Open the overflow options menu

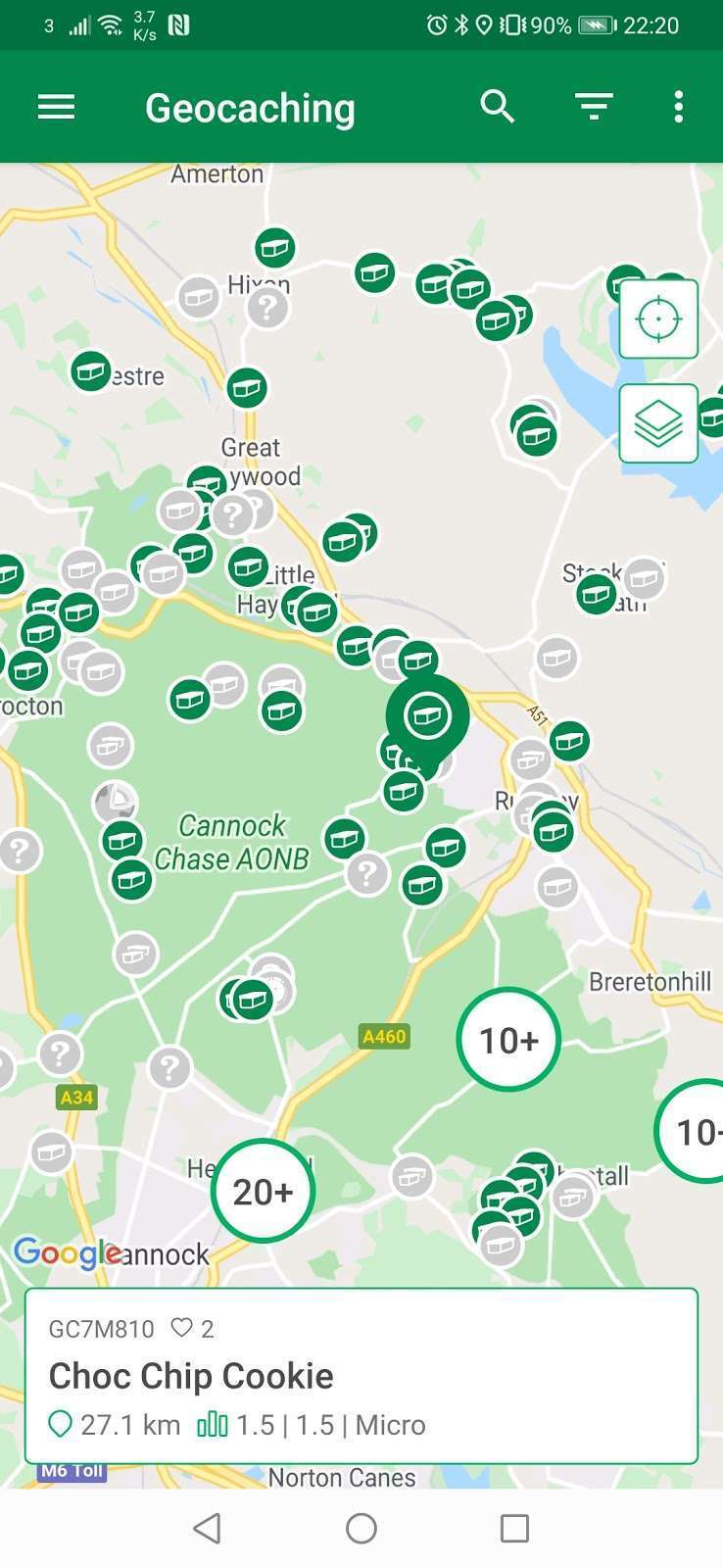[x=678, y=107]
